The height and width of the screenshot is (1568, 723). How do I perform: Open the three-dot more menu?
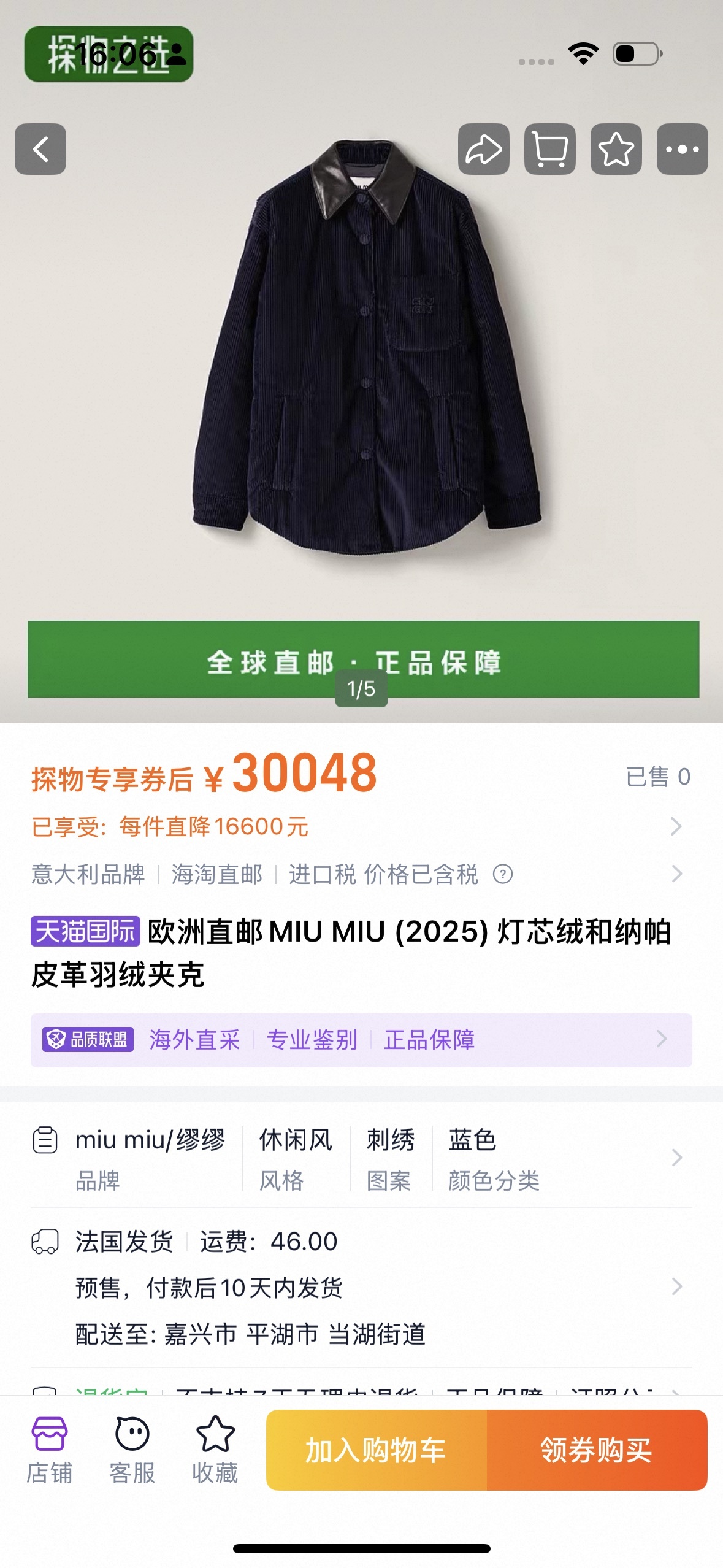pos(682,149)
